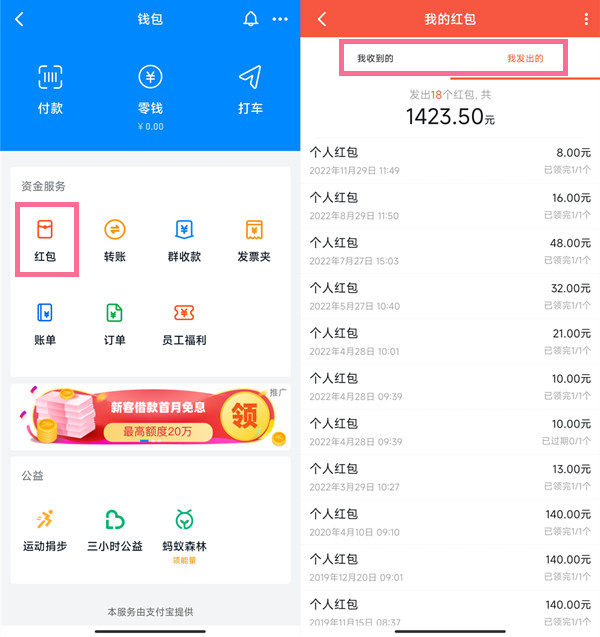
Task: Open the notifications bell in 钱包
Action: 250,19
